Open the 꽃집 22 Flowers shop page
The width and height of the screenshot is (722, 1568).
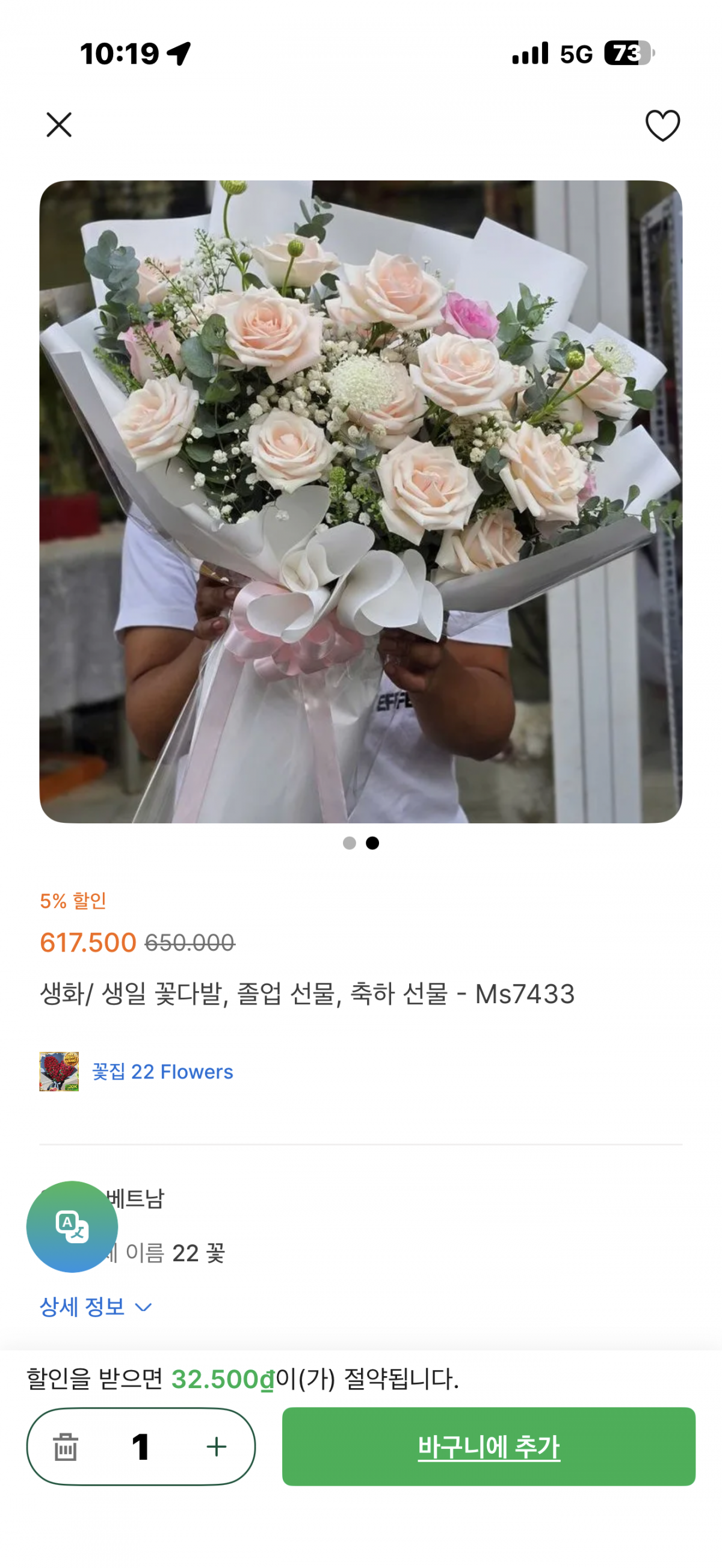click(x=162, y=1071)
